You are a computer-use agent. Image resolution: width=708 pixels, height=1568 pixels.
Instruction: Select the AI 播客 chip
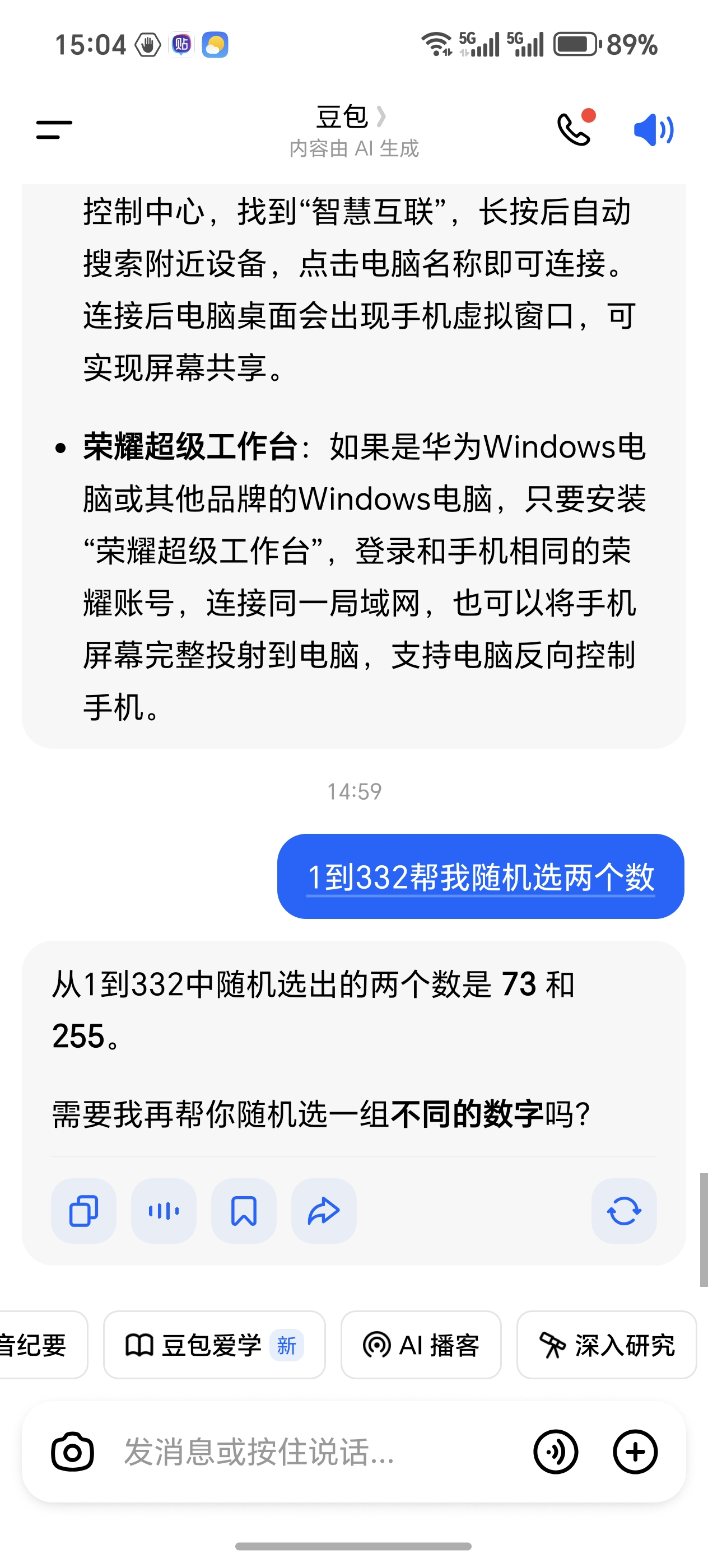point(421,1345)
